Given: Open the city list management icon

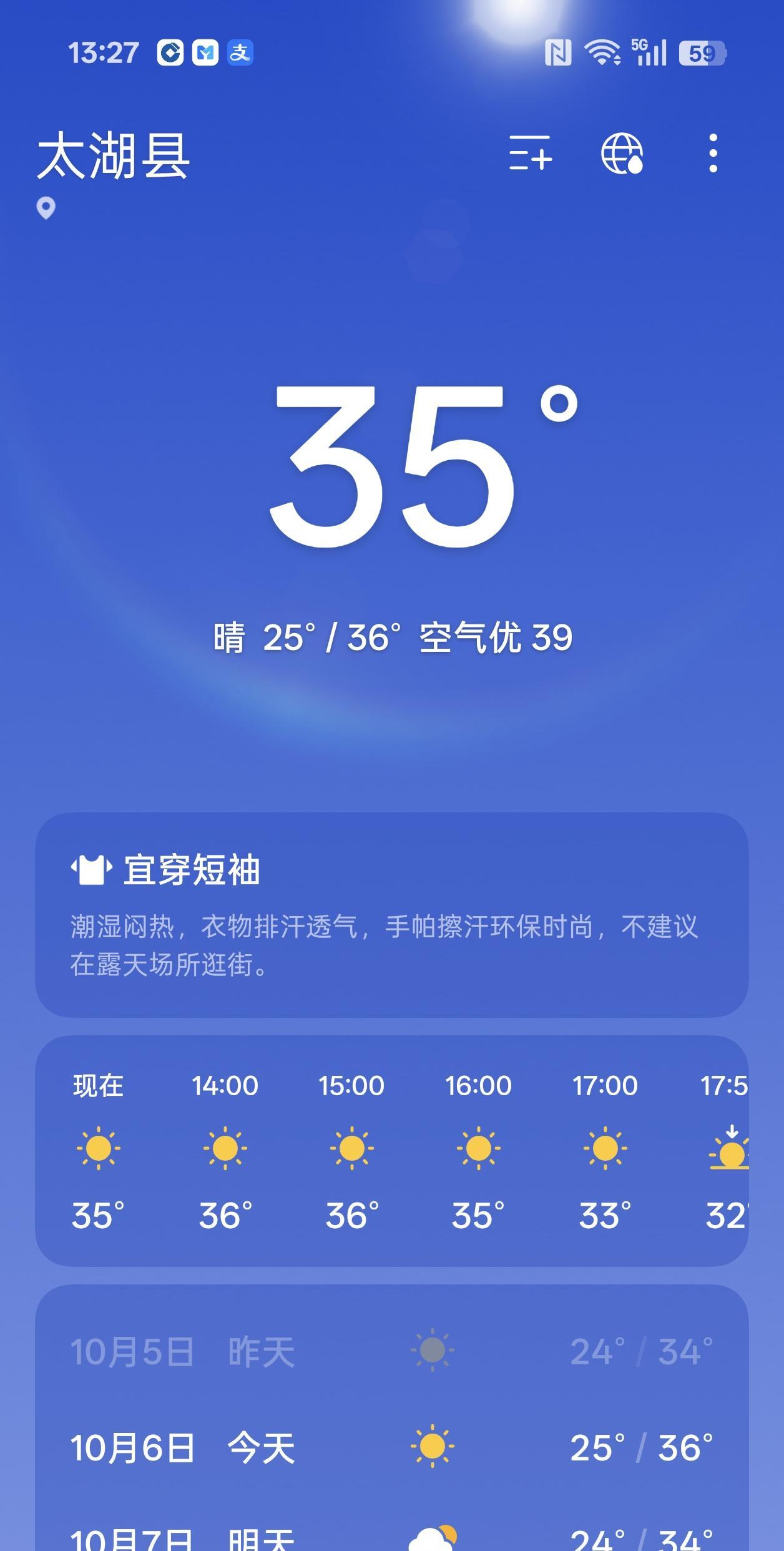Looking at the screenshot, I should coord(530,153).
